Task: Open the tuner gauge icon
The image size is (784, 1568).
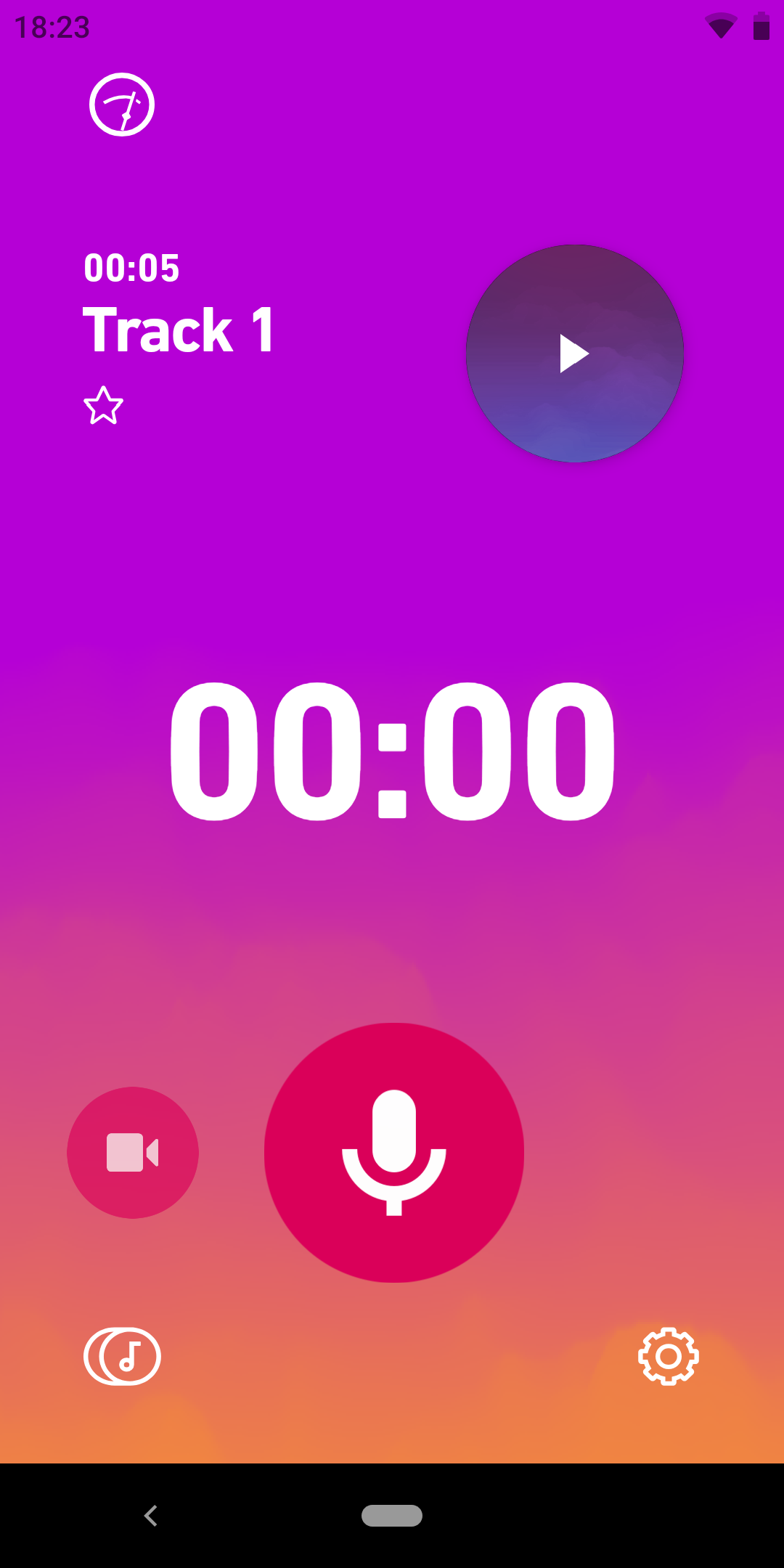Action: [122, 105]
